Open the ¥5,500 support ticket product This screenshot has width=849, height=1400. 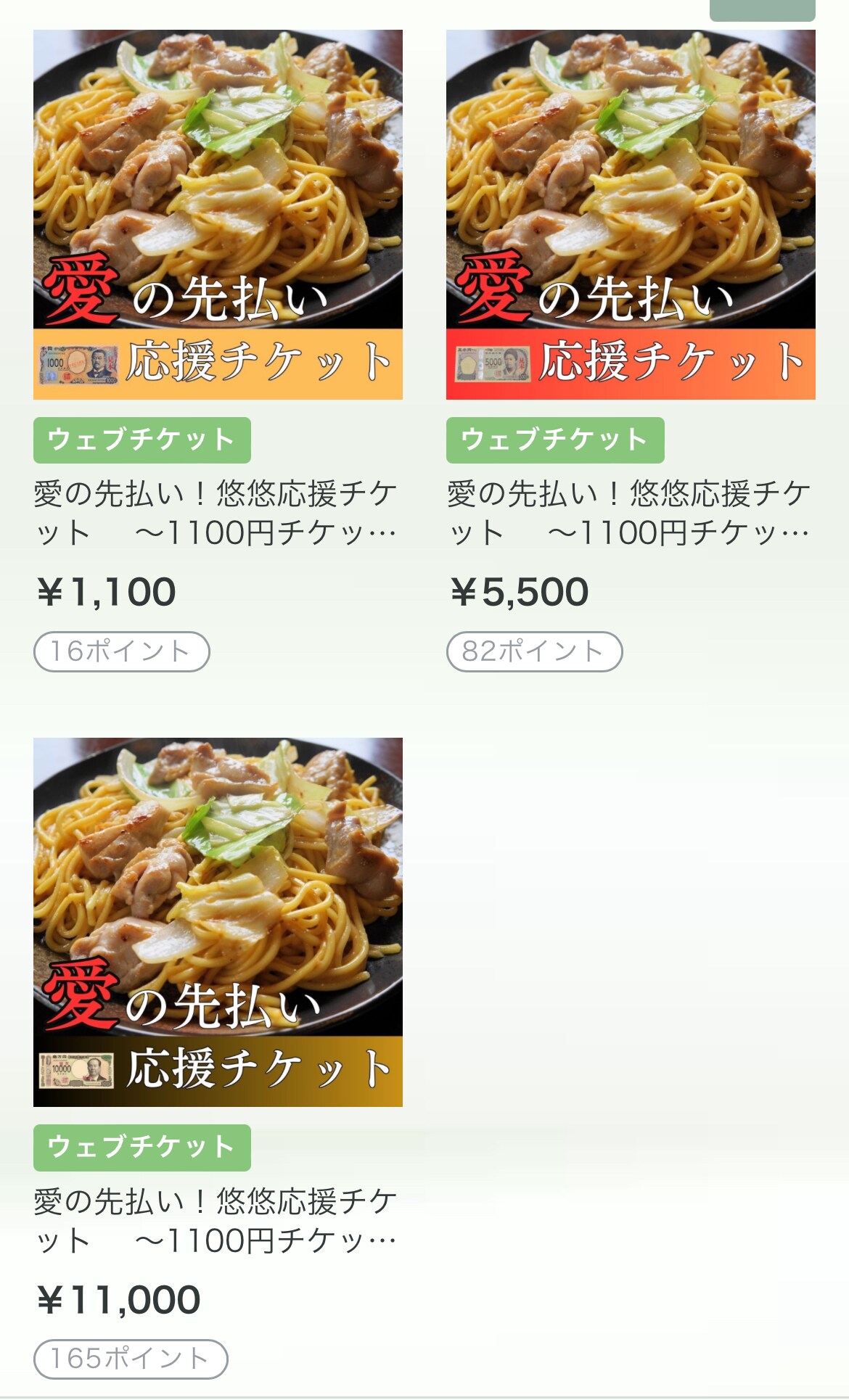pyautogui.click(x=631, y=215)
